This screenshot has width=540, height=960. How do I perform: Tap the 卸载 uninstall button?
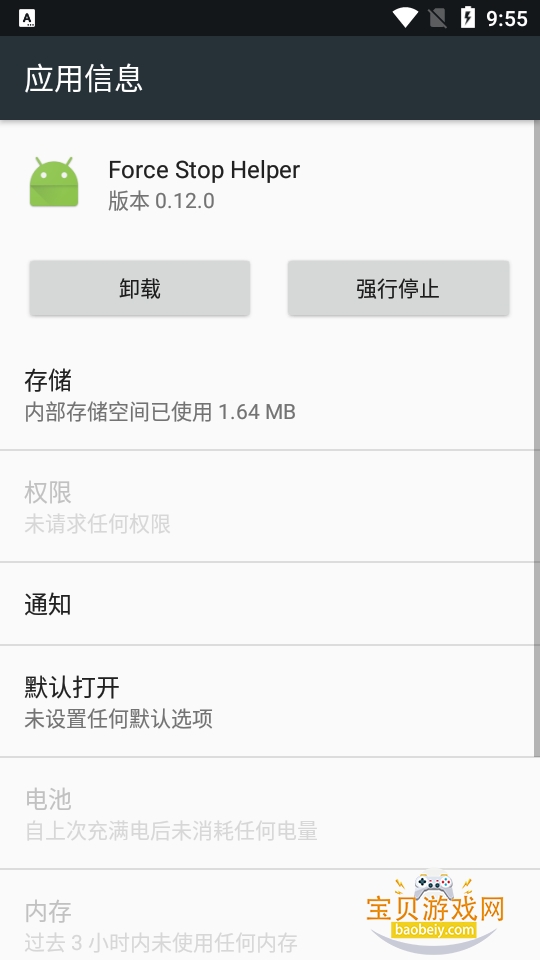[140, 288]
